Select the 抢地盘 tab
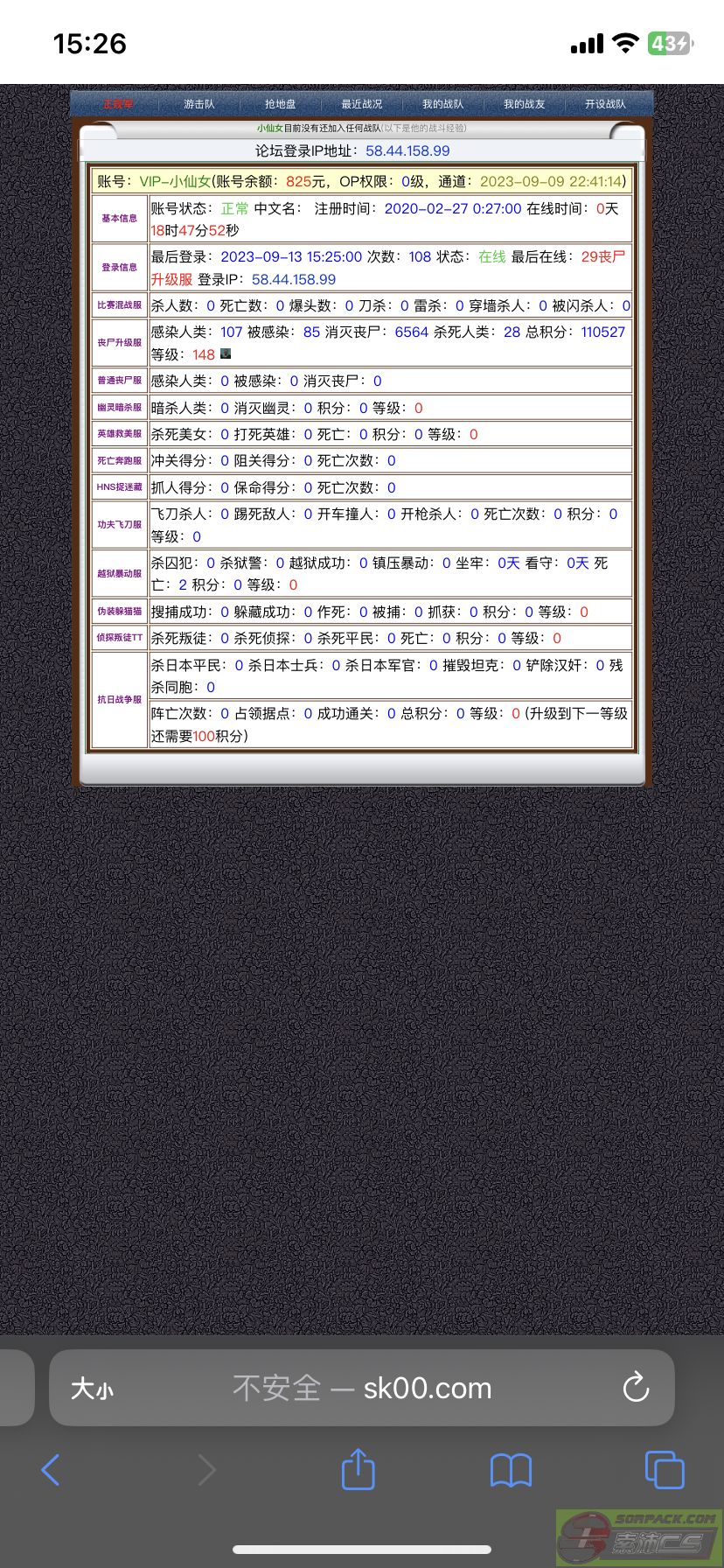724x1568 pixels. pos(280,104)
